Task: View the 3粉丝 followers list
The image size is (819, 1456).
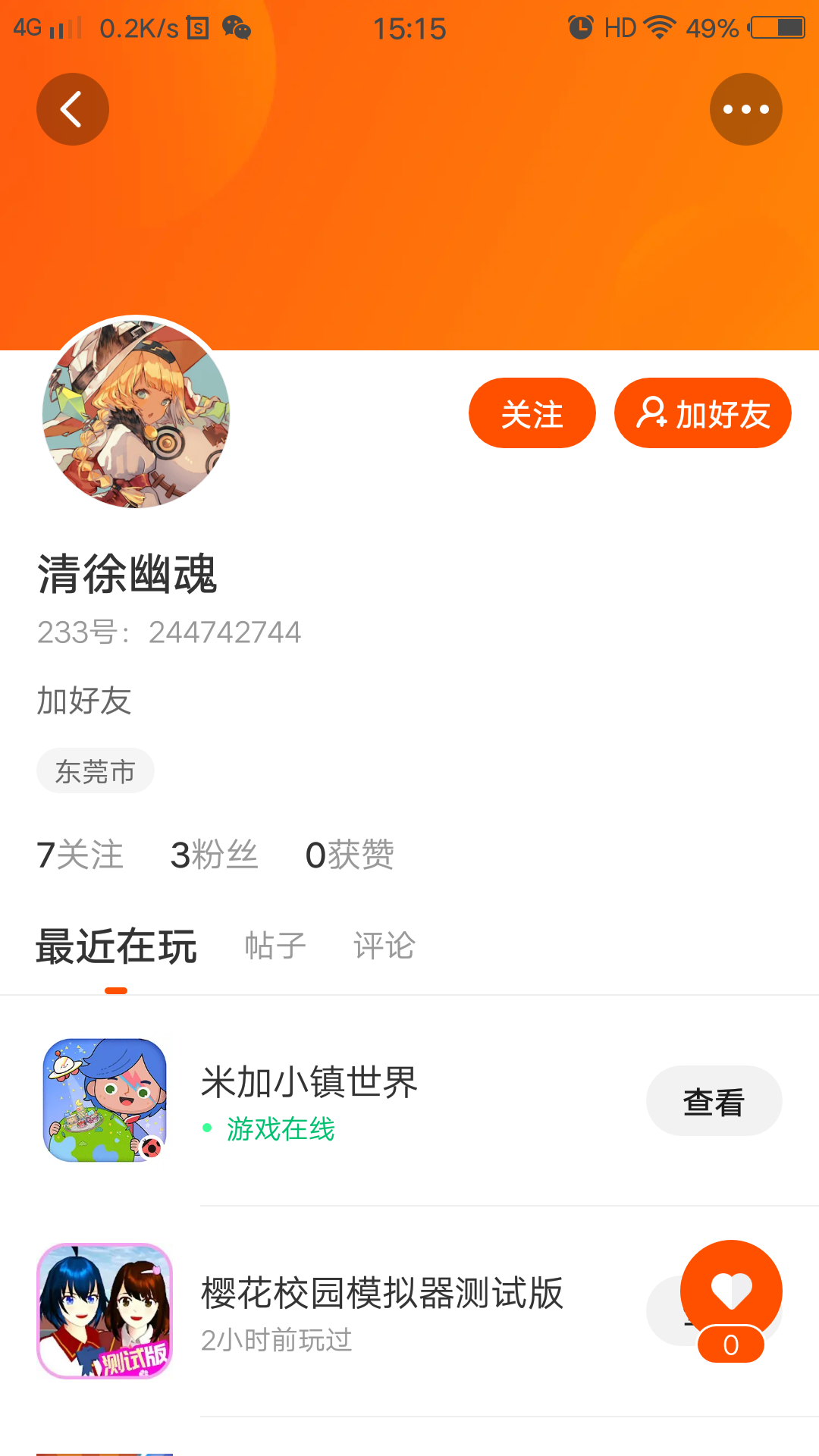Action: [x=215, y=855]
